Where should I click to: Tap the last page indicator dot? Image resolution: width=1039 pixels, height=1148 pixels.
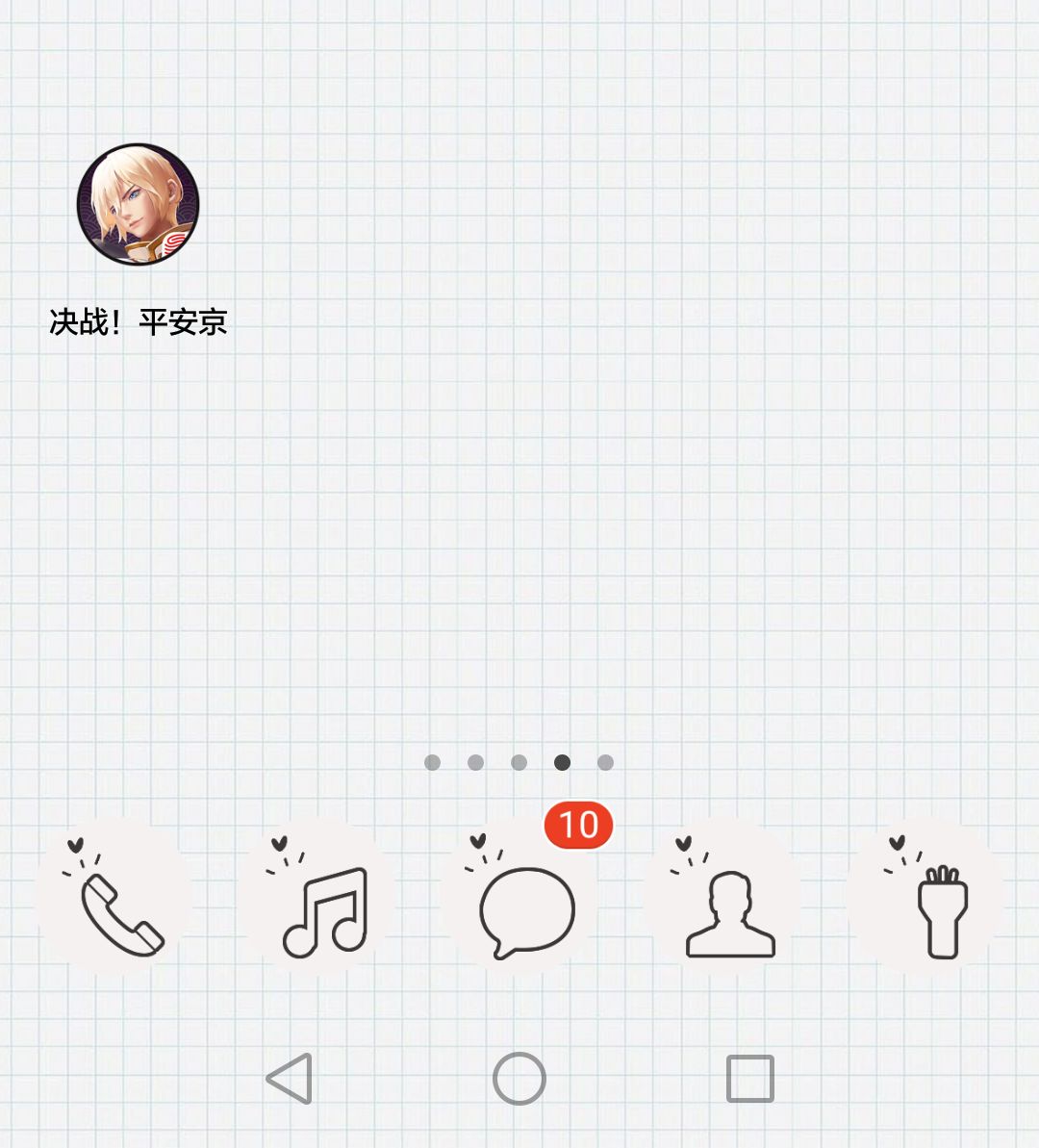[605, 762]
